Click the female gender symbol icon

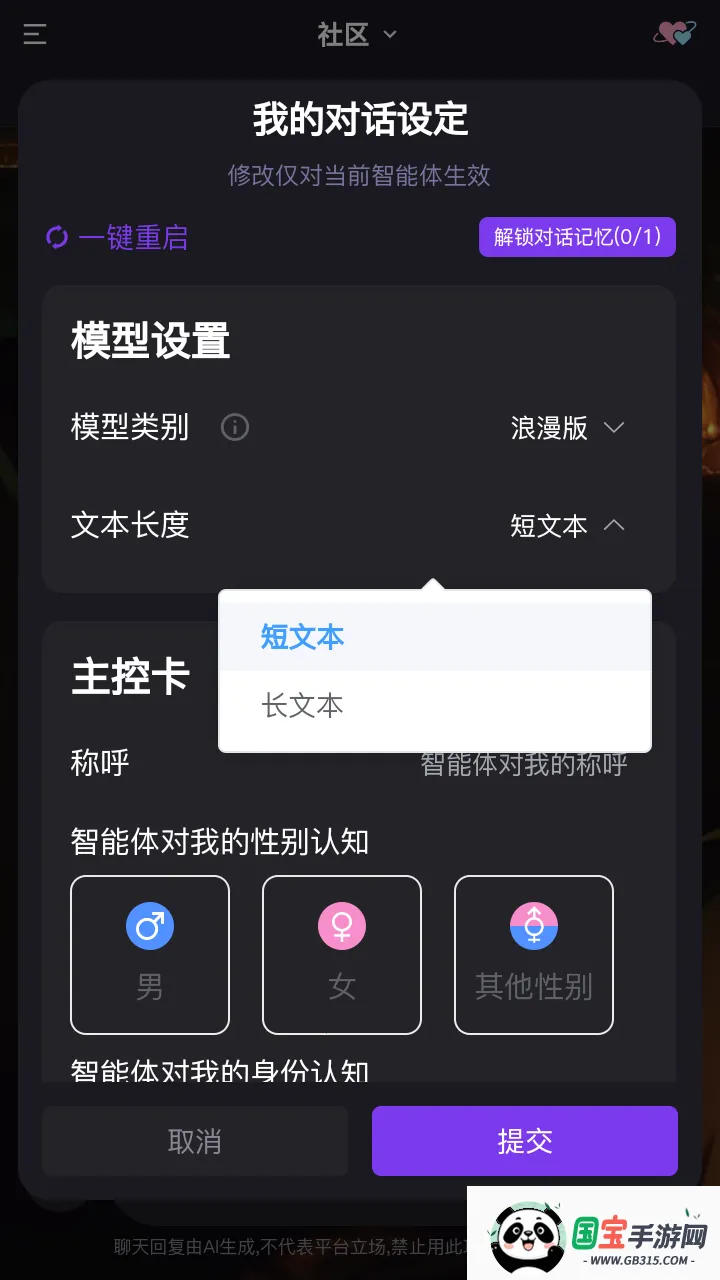(x=341, y=925)
